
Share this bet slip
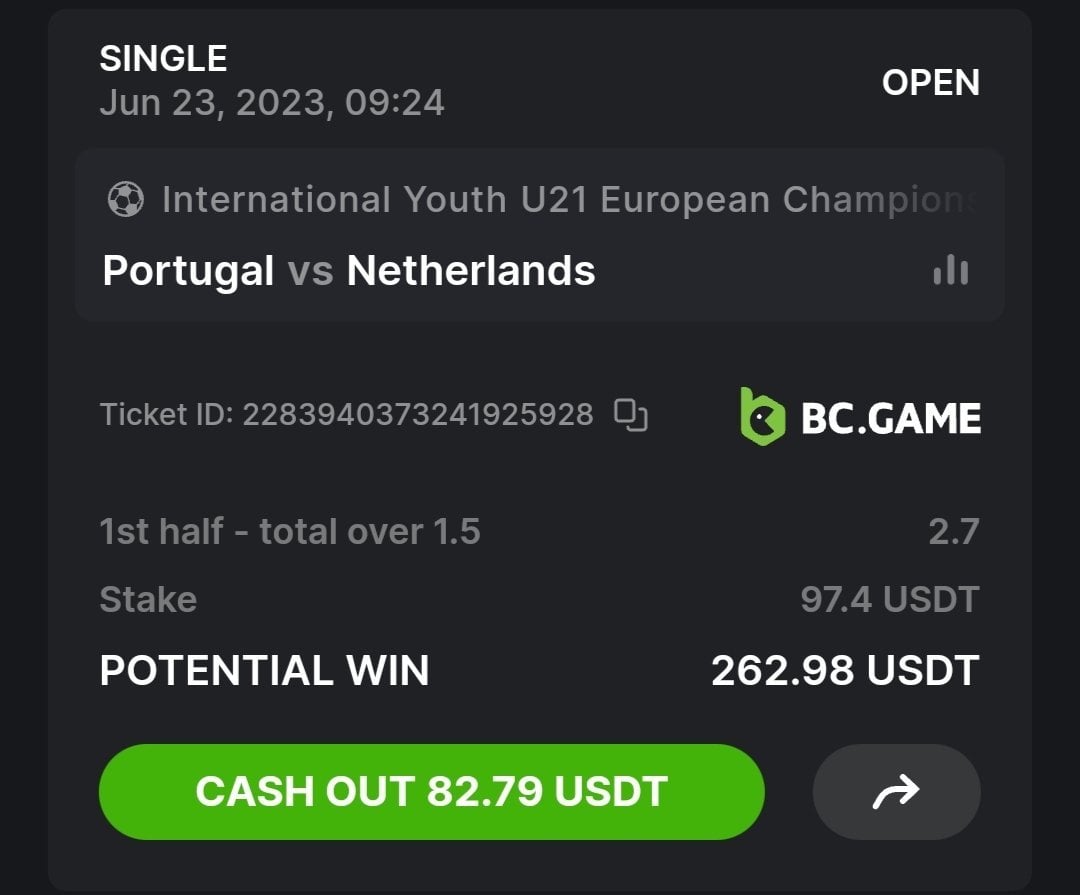[896, 793]
